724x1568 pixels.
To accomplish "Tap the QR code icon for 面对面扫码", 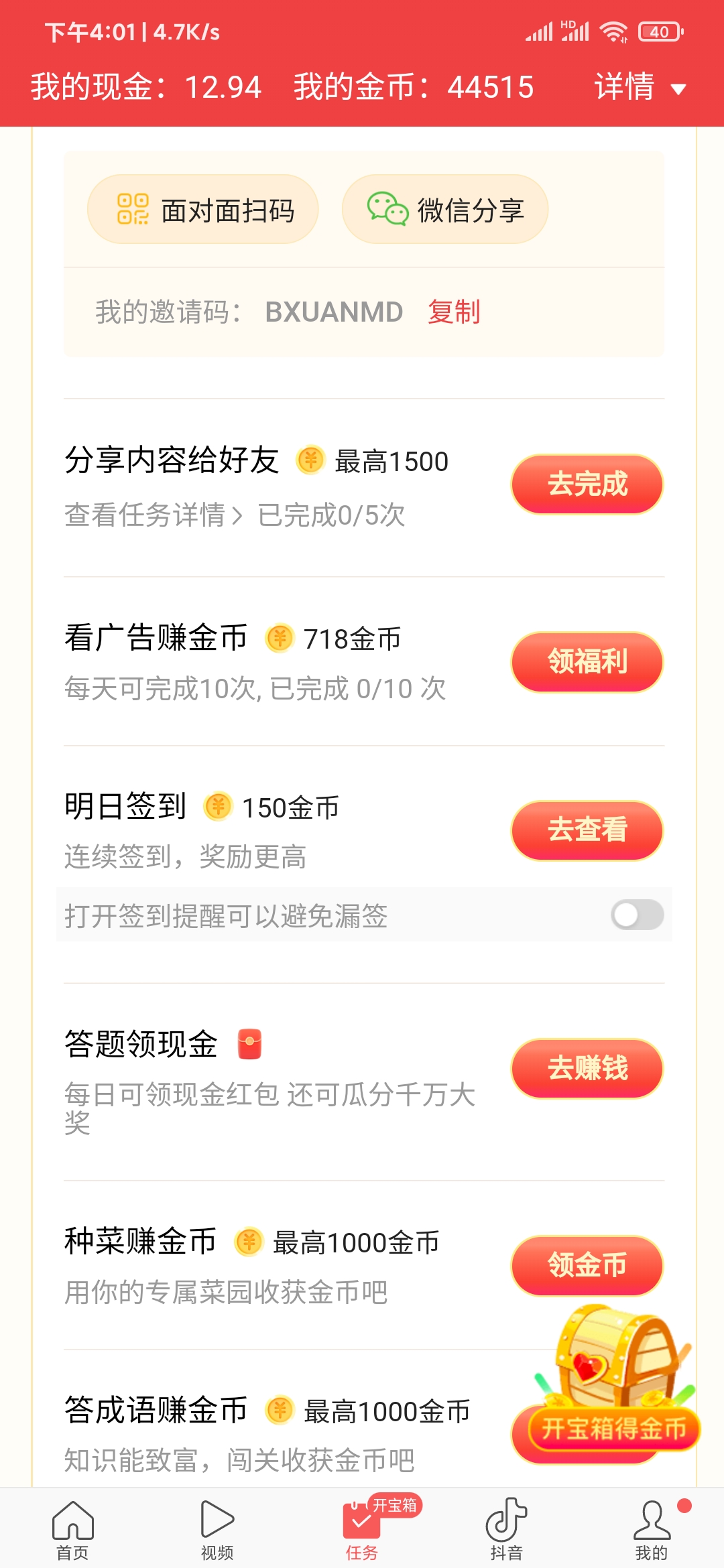I will [133, 209].
